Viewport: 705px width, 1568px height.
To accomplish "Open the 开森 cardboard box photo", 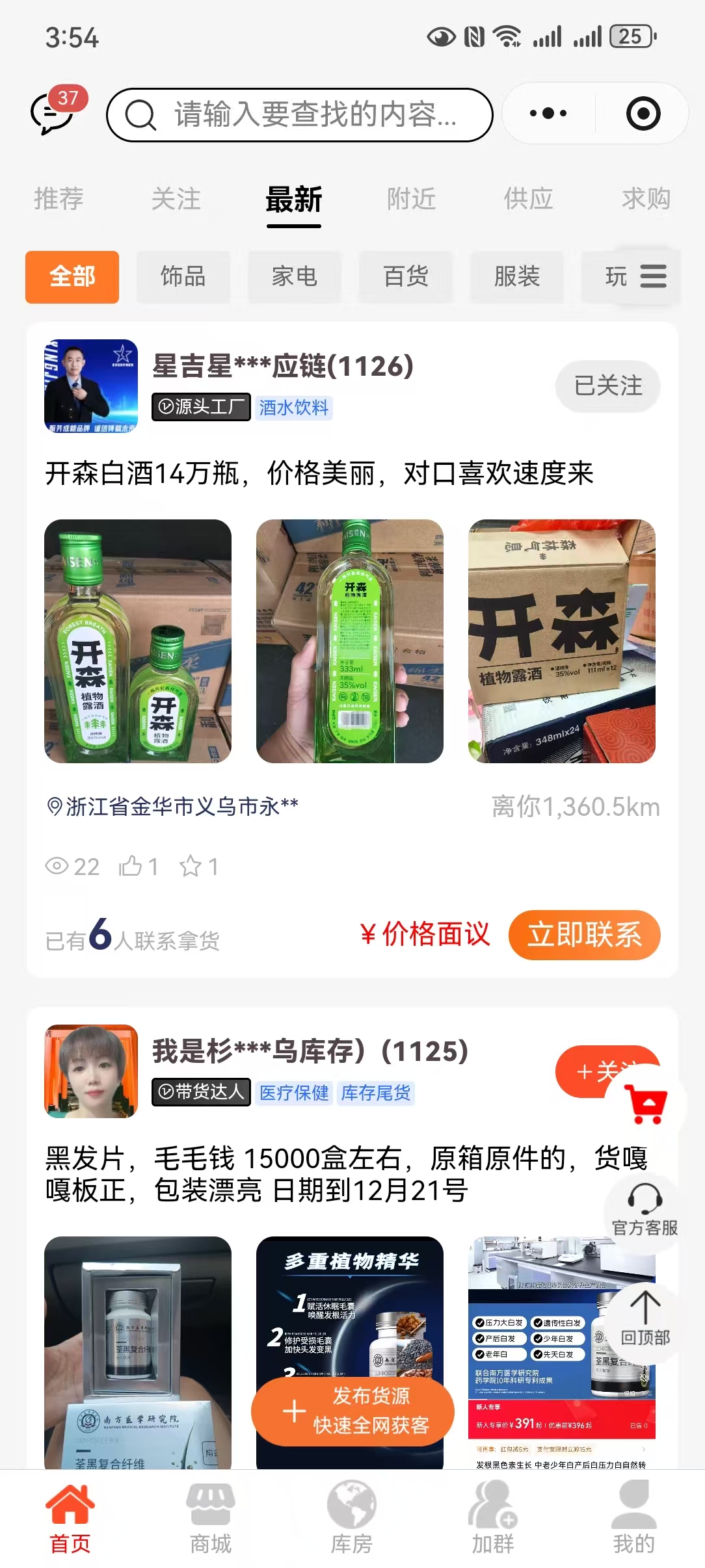I will click(x=561, y=641).
